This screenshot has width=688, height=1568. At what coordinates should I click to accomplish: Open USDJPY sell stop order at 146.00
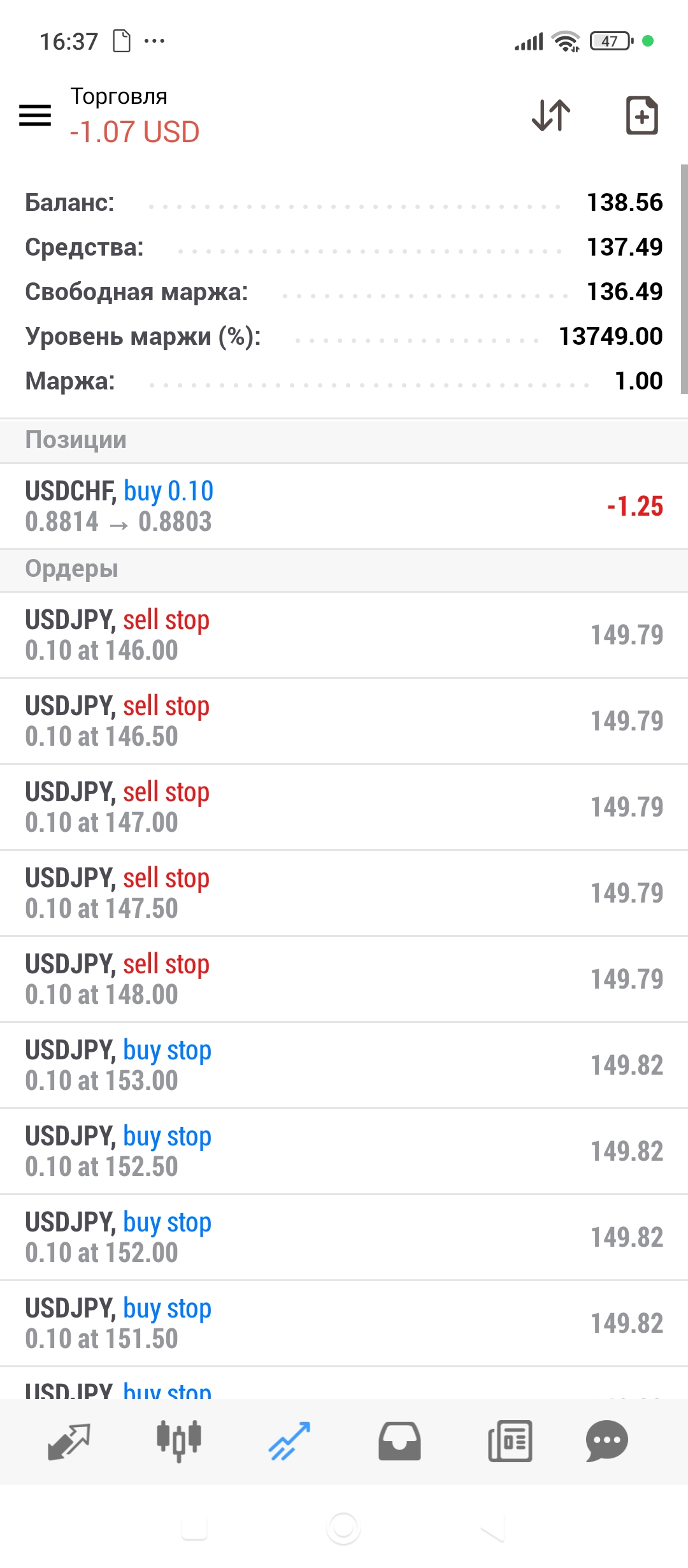[344, 635]
